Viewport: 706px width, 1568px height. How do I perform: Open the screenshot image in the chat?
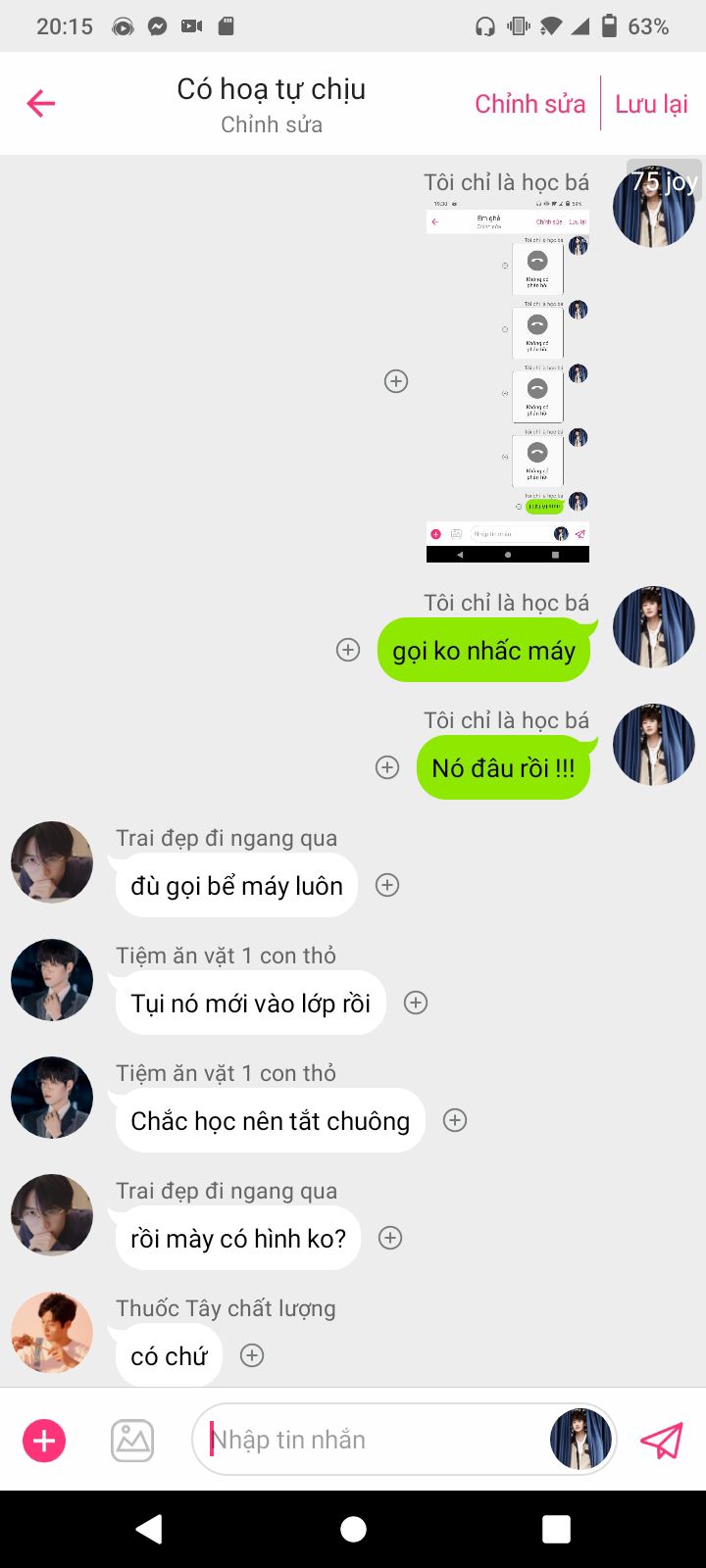pyautogui.click(x=508, y=380)
